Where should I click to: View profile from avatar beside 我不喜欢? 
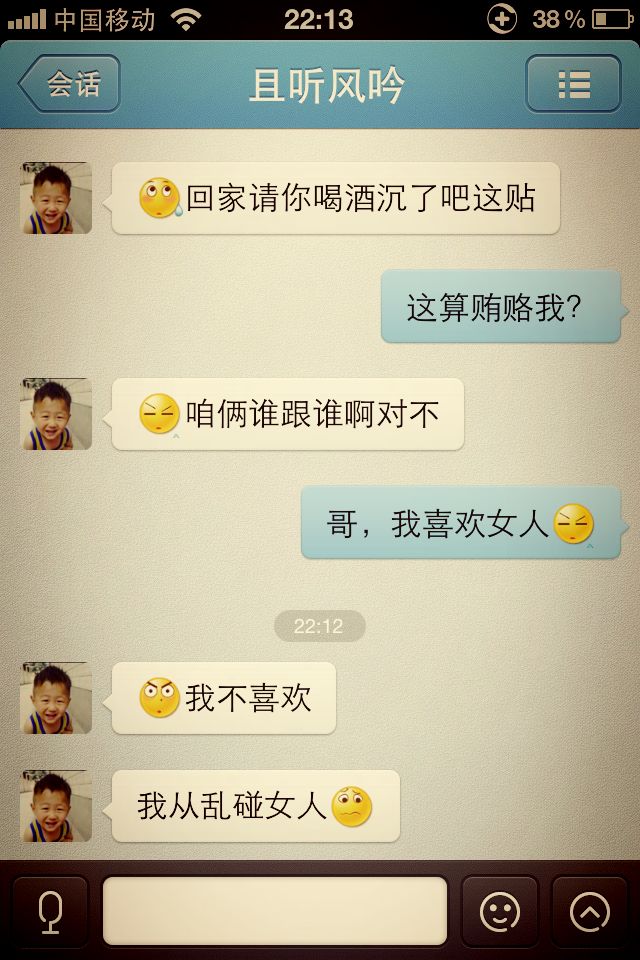(x=57, y=698)
